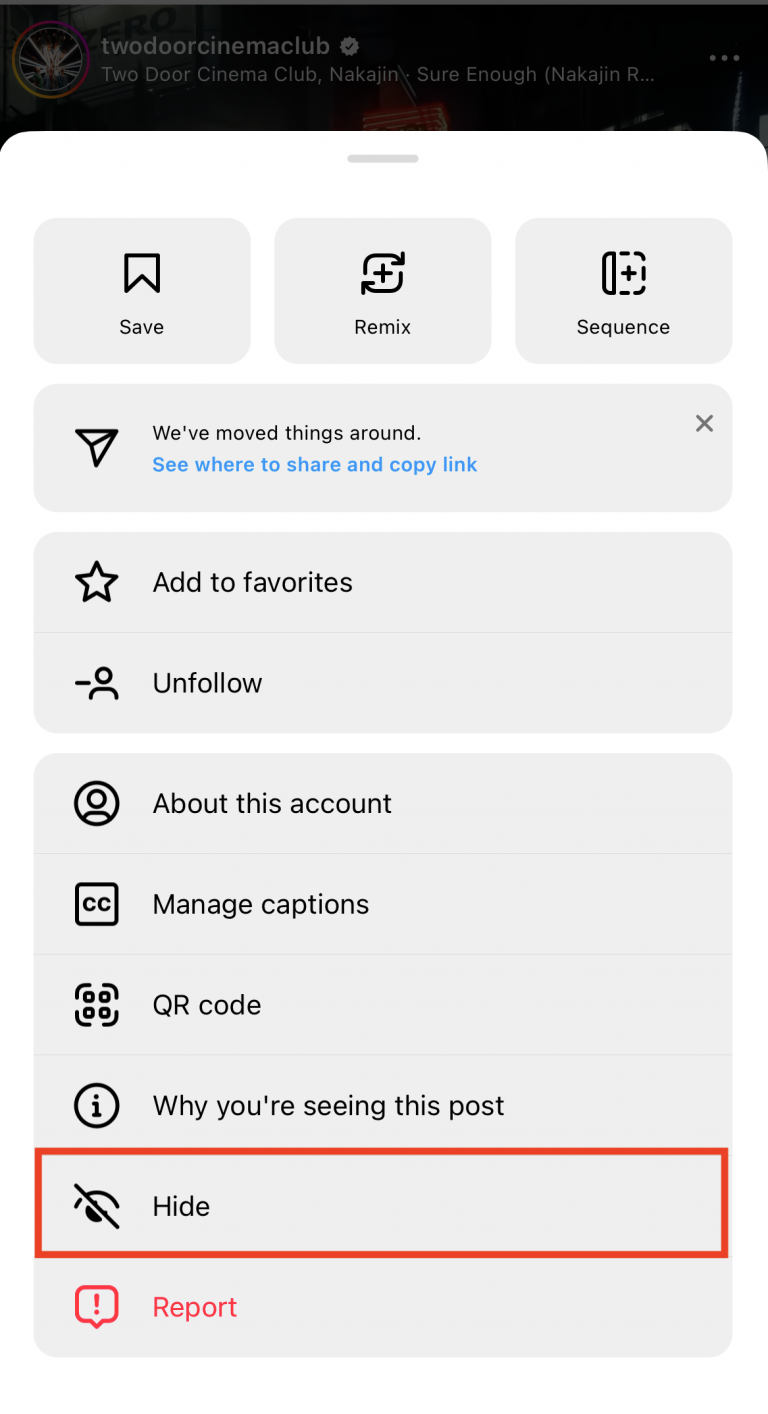Open 'See where to share and copy link'
This screenshot has width=768, height=1414.
coord(314,465)
